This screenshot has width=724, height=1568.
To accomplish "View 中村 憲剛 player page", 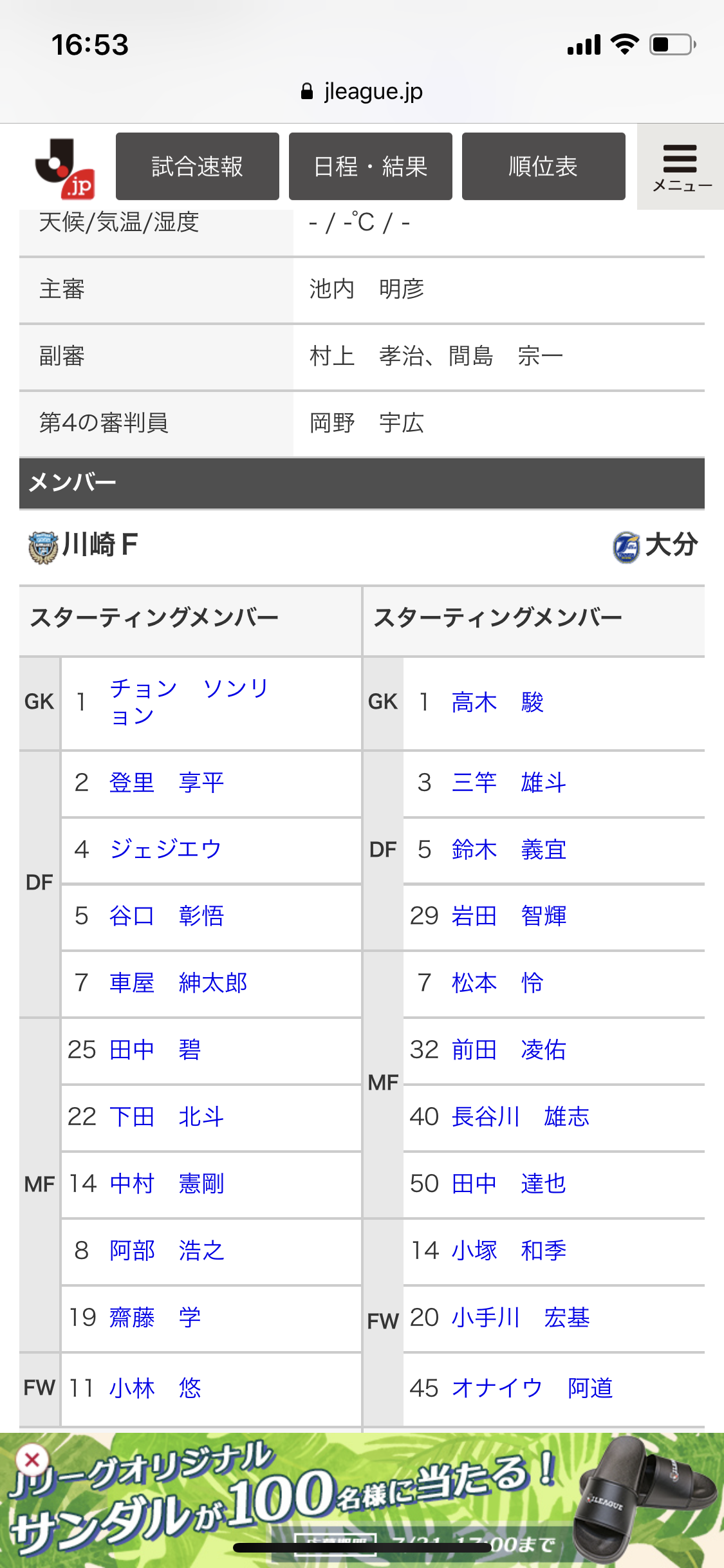I will click(167, 1184).
